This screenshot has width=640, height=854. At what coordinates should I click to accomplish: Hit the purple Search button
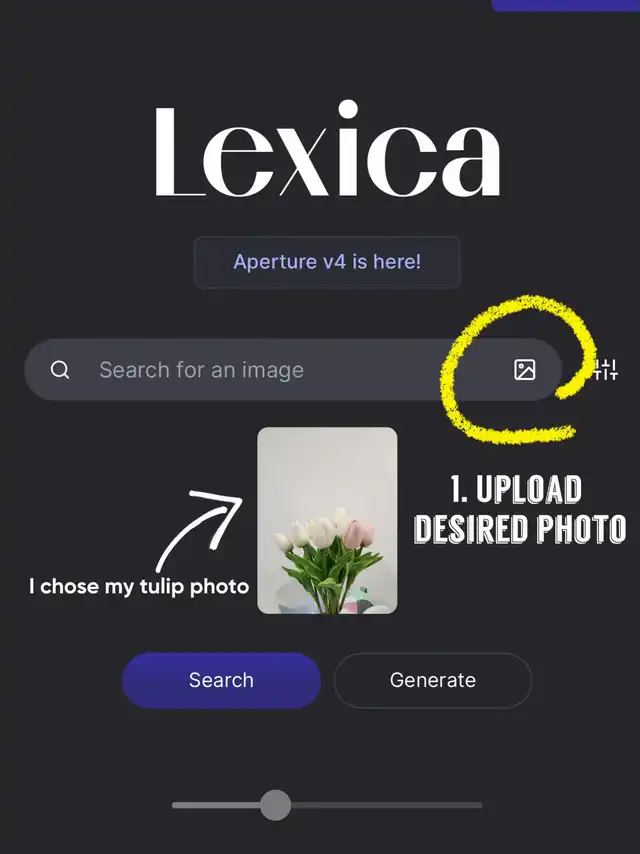pos(221,680)
